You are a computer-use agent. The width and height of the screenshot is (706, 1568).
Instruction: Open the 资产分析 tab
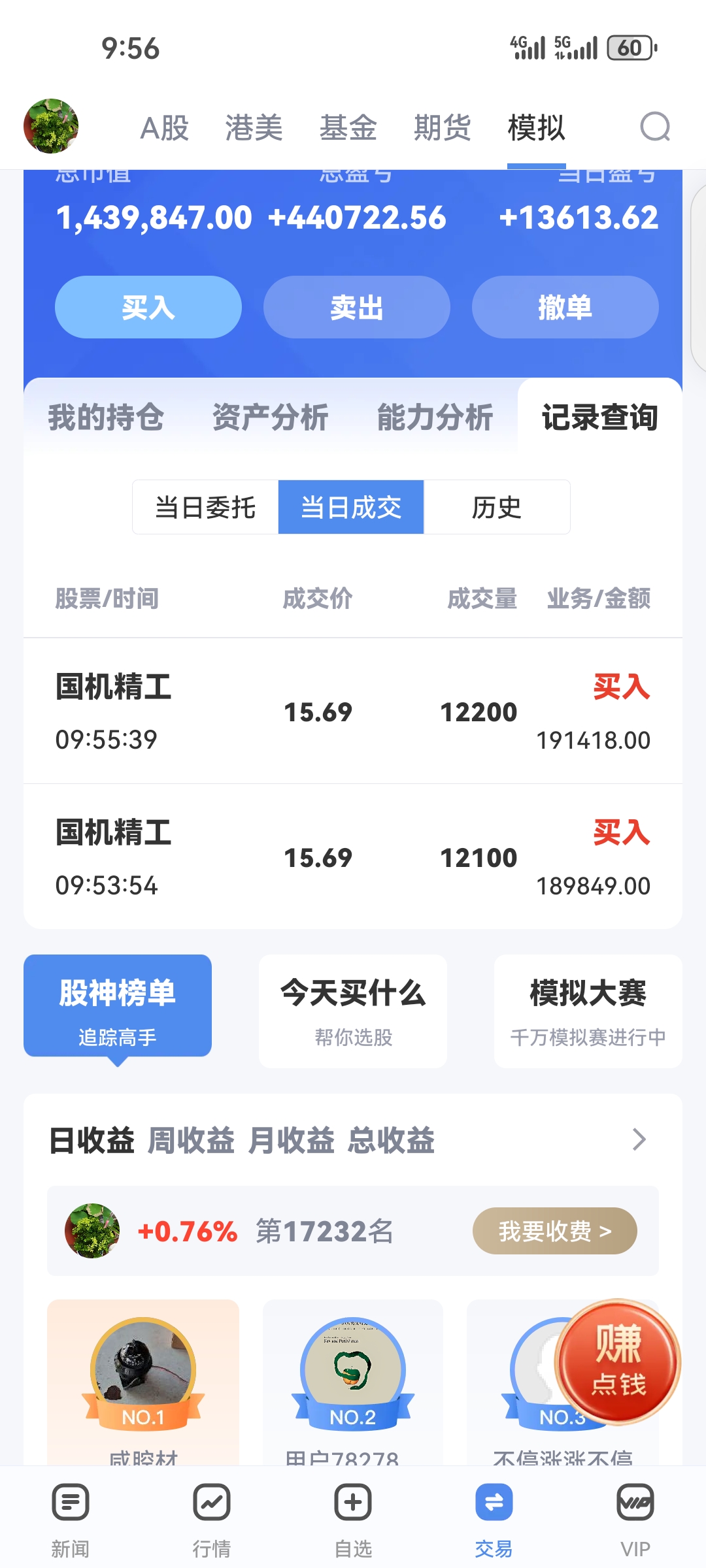(271, 417)
